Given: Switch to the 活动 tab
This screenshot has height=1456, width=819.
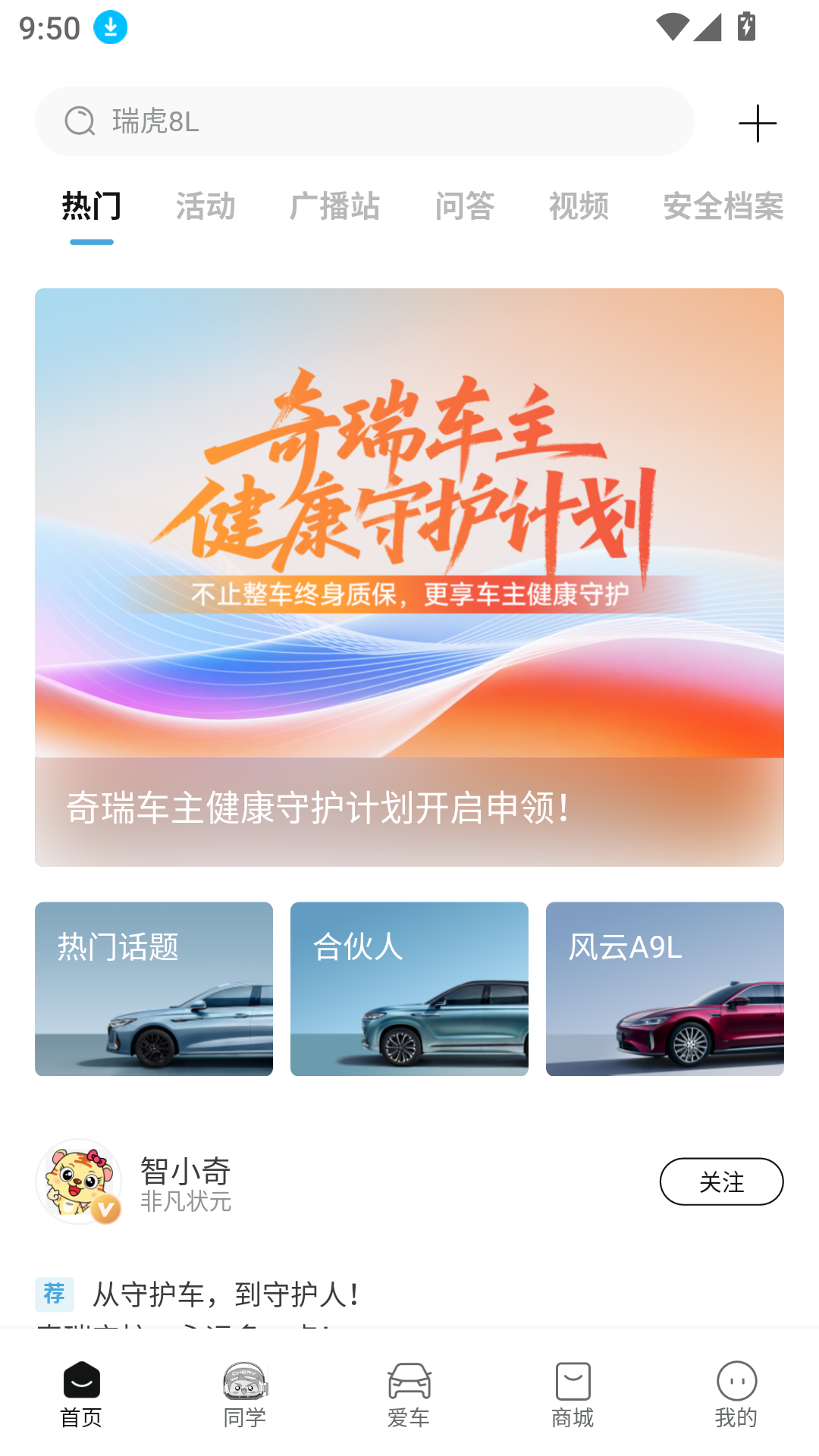Looking at the screenshot, I should pyautogui.click(x=206, y=206).
